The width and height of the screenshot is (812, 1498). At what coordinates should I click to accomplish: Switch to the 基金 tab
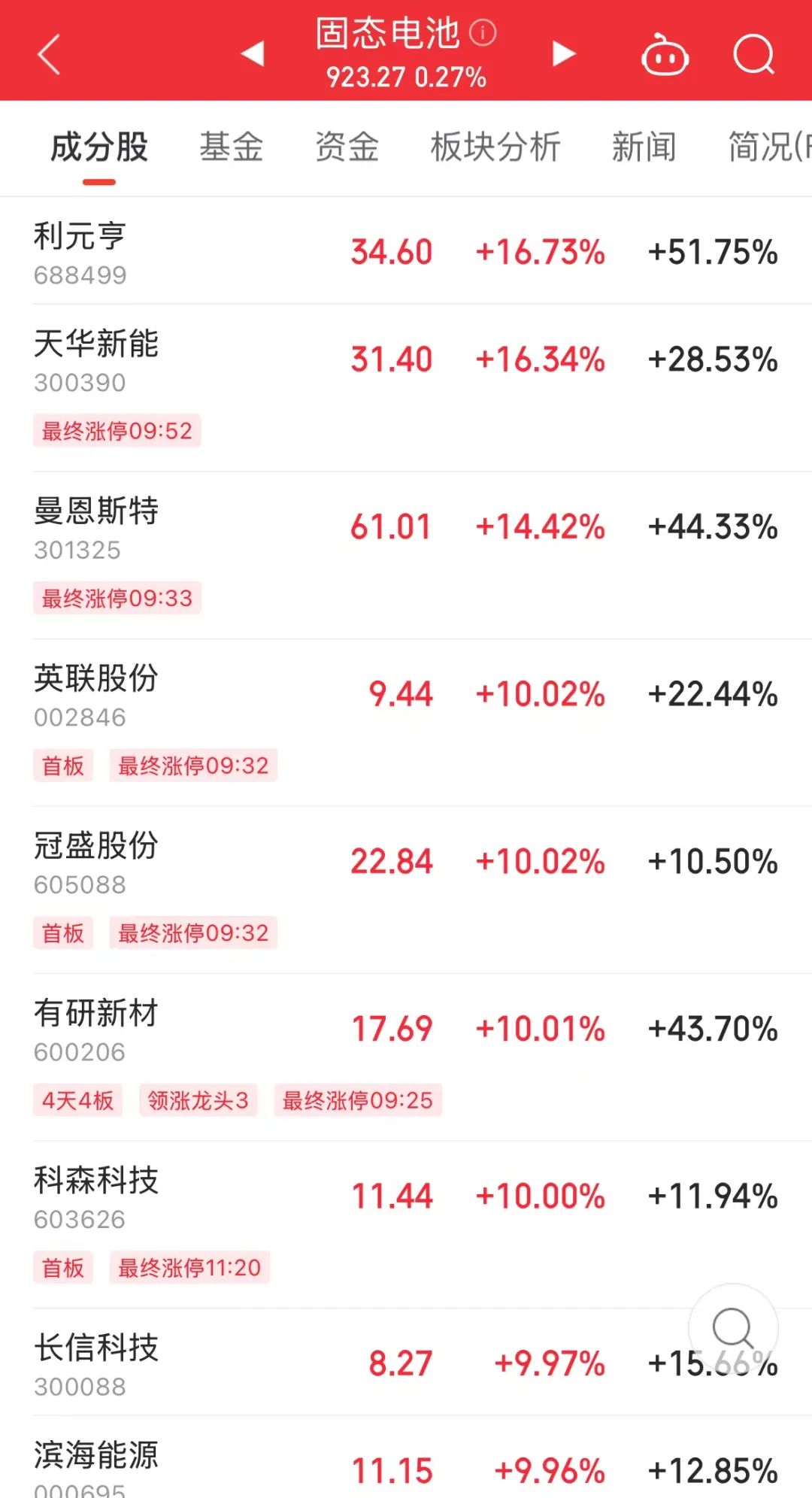click(x=232, y=147)
